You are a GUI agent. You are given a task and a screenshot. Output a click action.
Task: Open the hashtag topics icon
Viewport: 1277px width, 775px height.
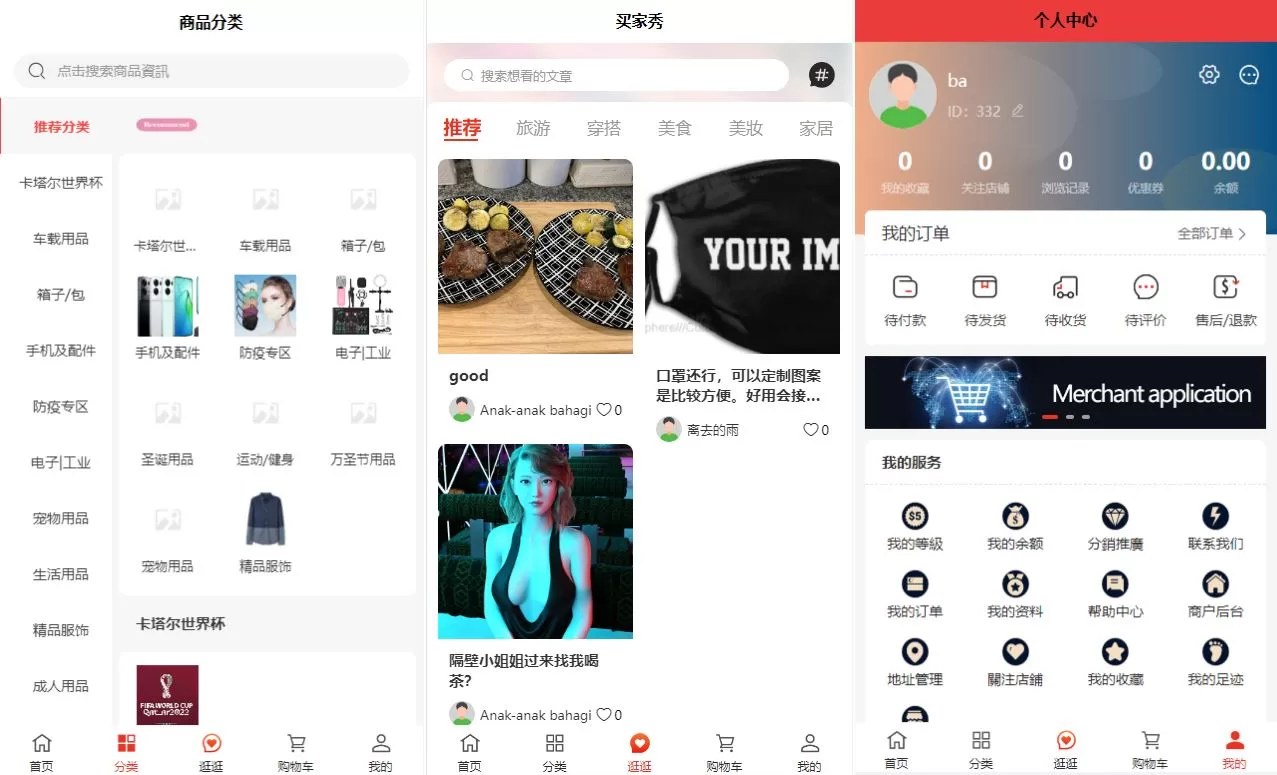[x=821, y=75]
